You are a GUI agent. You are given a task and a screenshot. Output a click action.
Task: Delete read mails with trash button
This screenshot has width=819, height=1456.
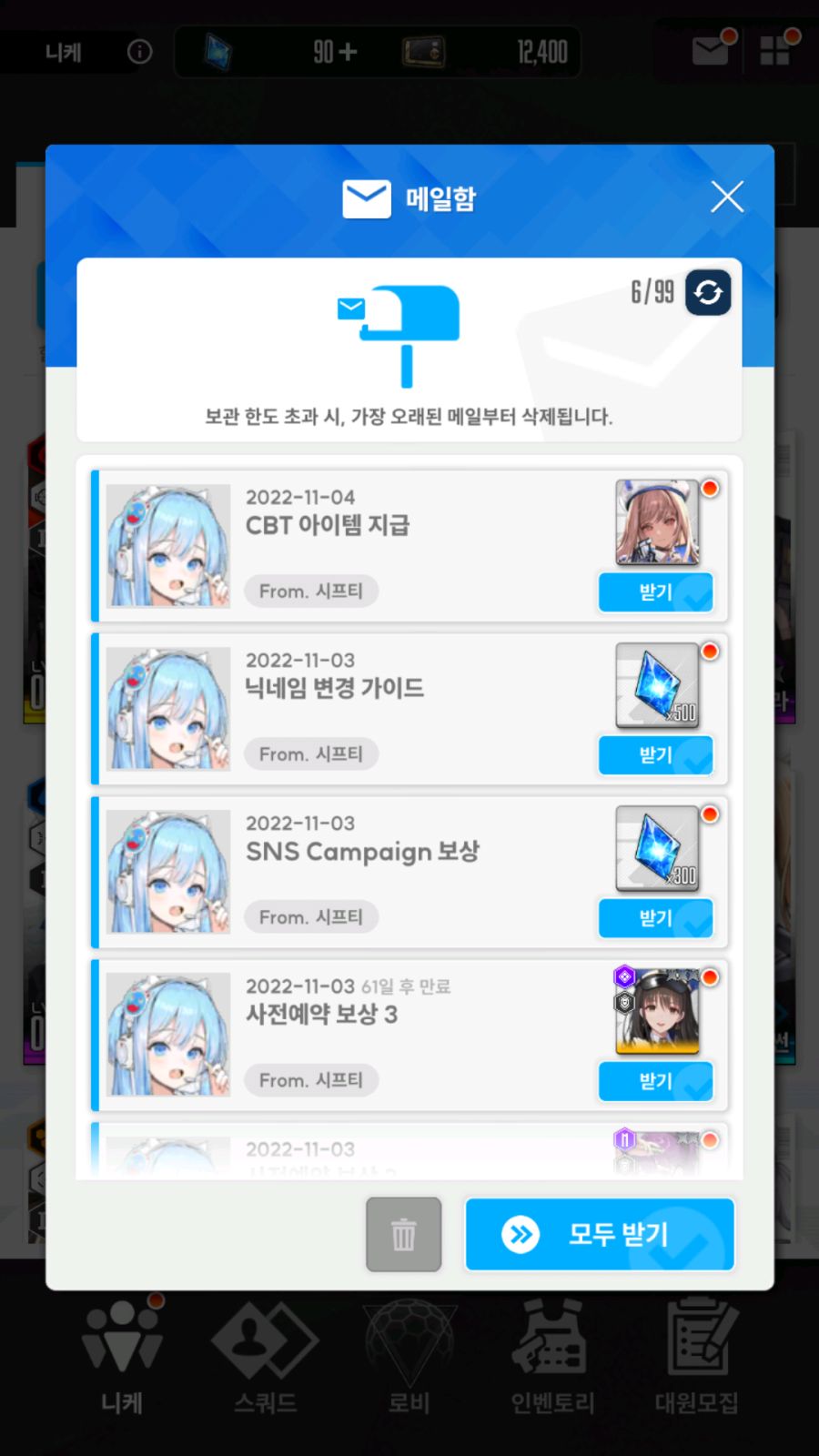[403, 1234]
